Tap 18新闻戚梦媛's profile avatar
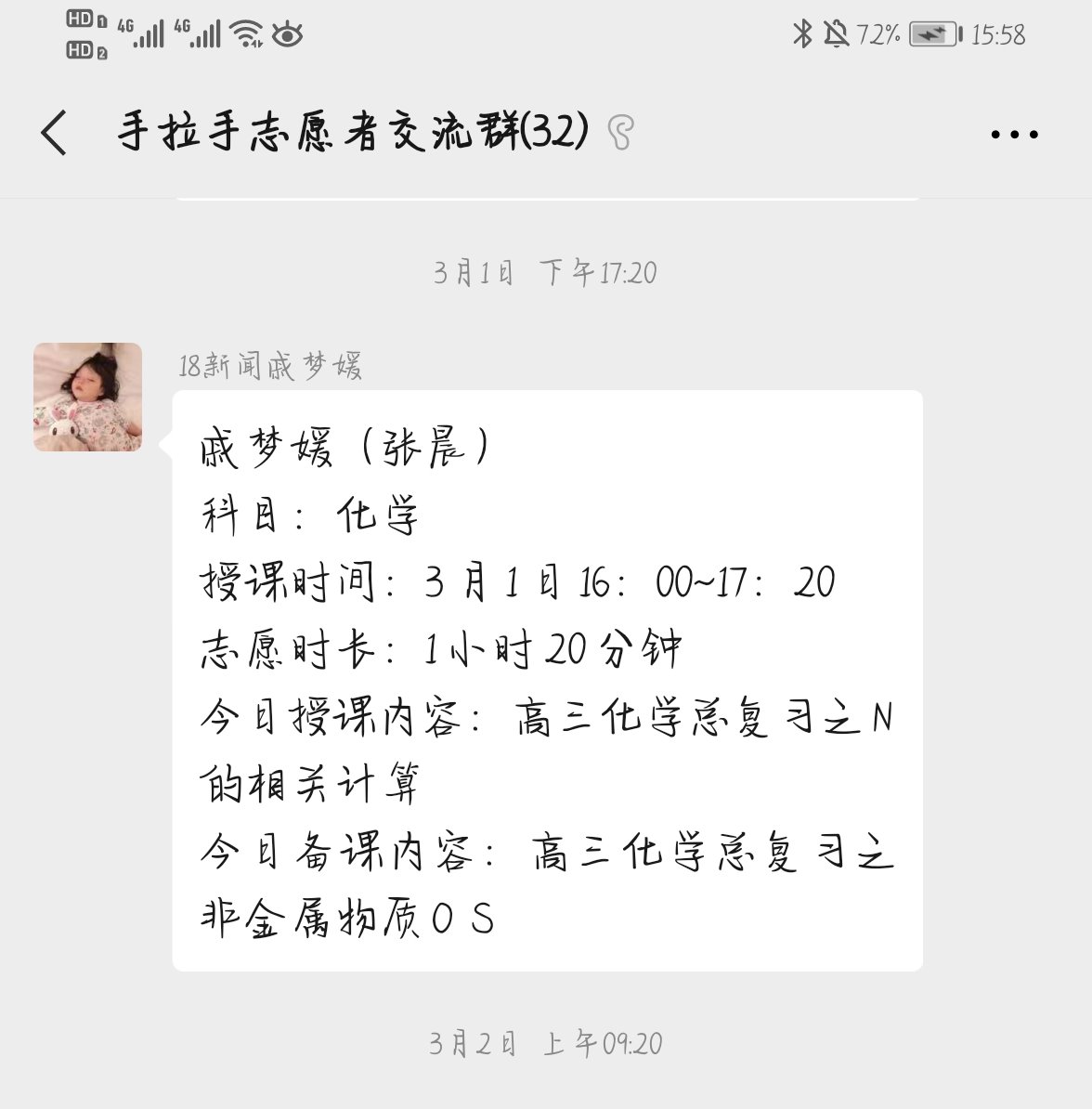 (88, 398)
